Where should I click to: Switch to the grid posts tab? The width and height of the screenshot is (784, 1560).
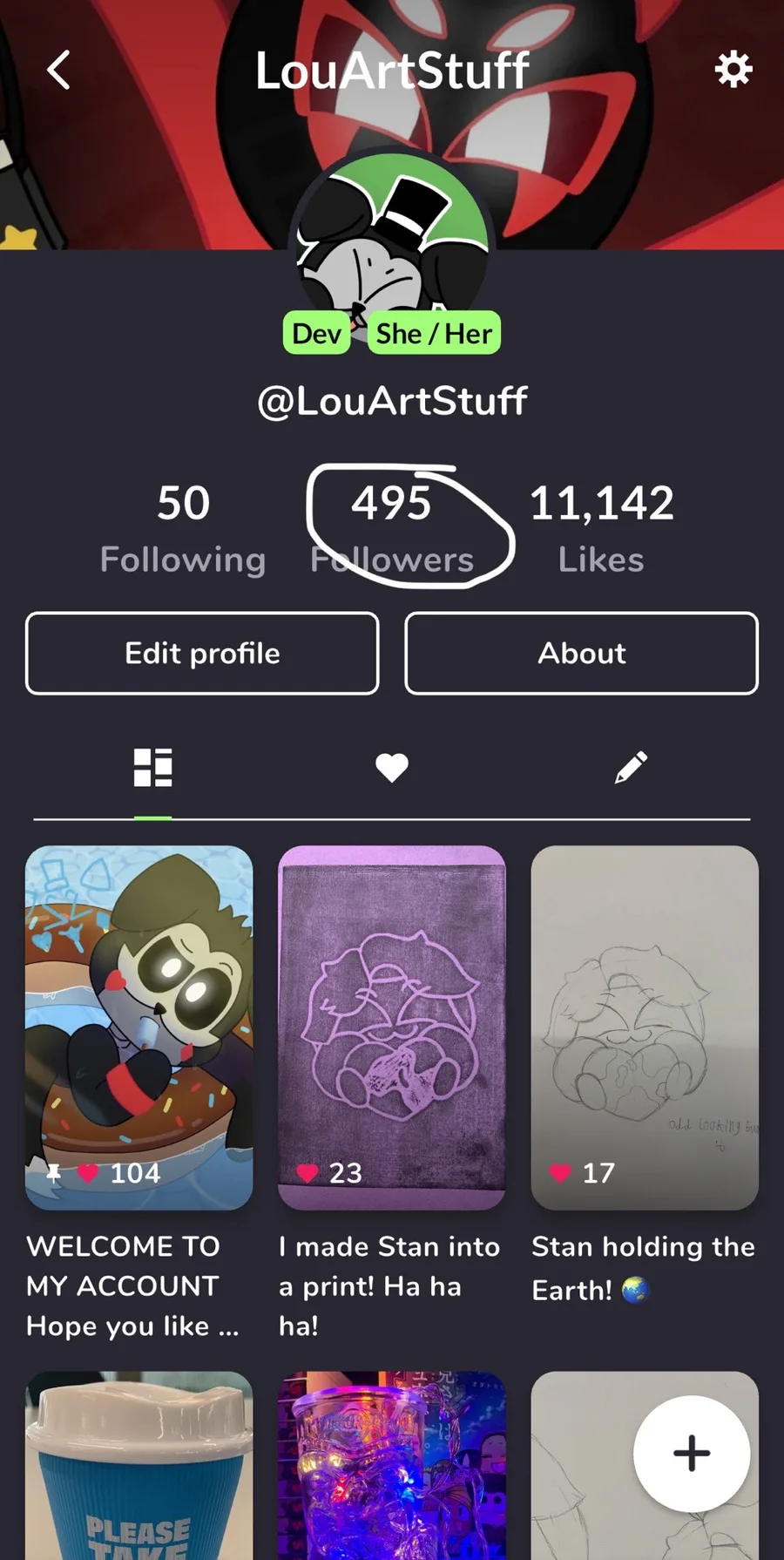(152, 768)
